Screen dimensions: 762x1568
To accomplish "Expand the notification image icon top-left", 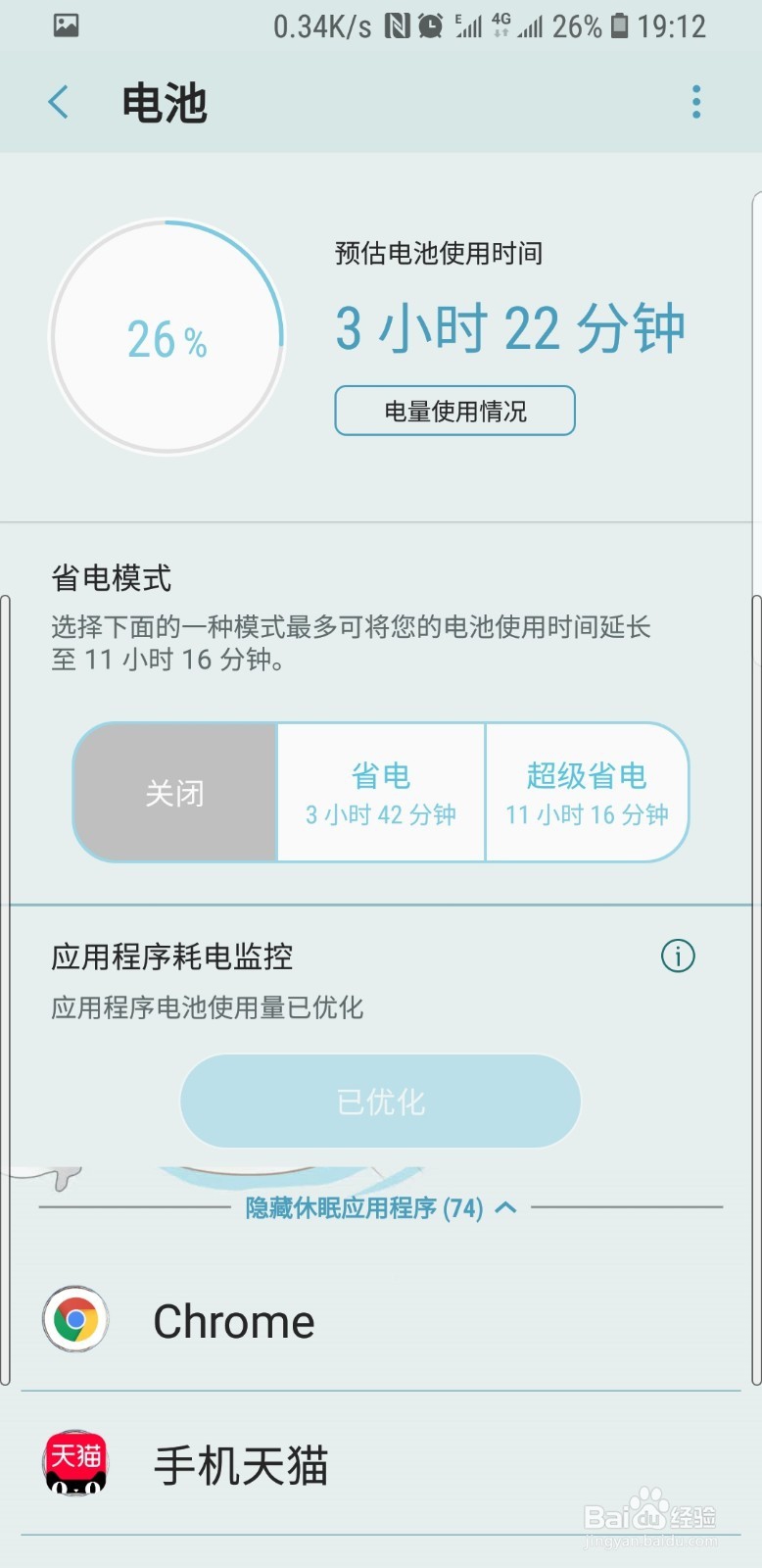I will point(65,24).
